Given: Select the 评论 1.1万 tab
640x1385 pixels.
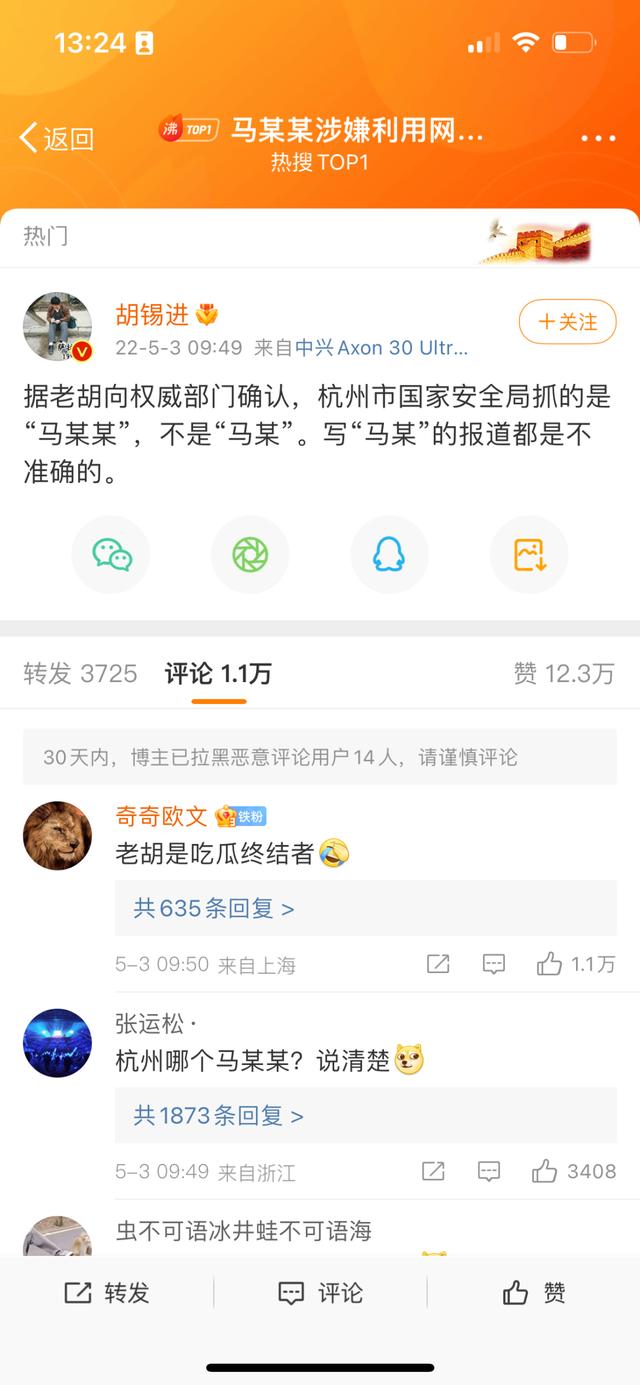Looking at the screenshot, I should [218, 674].
